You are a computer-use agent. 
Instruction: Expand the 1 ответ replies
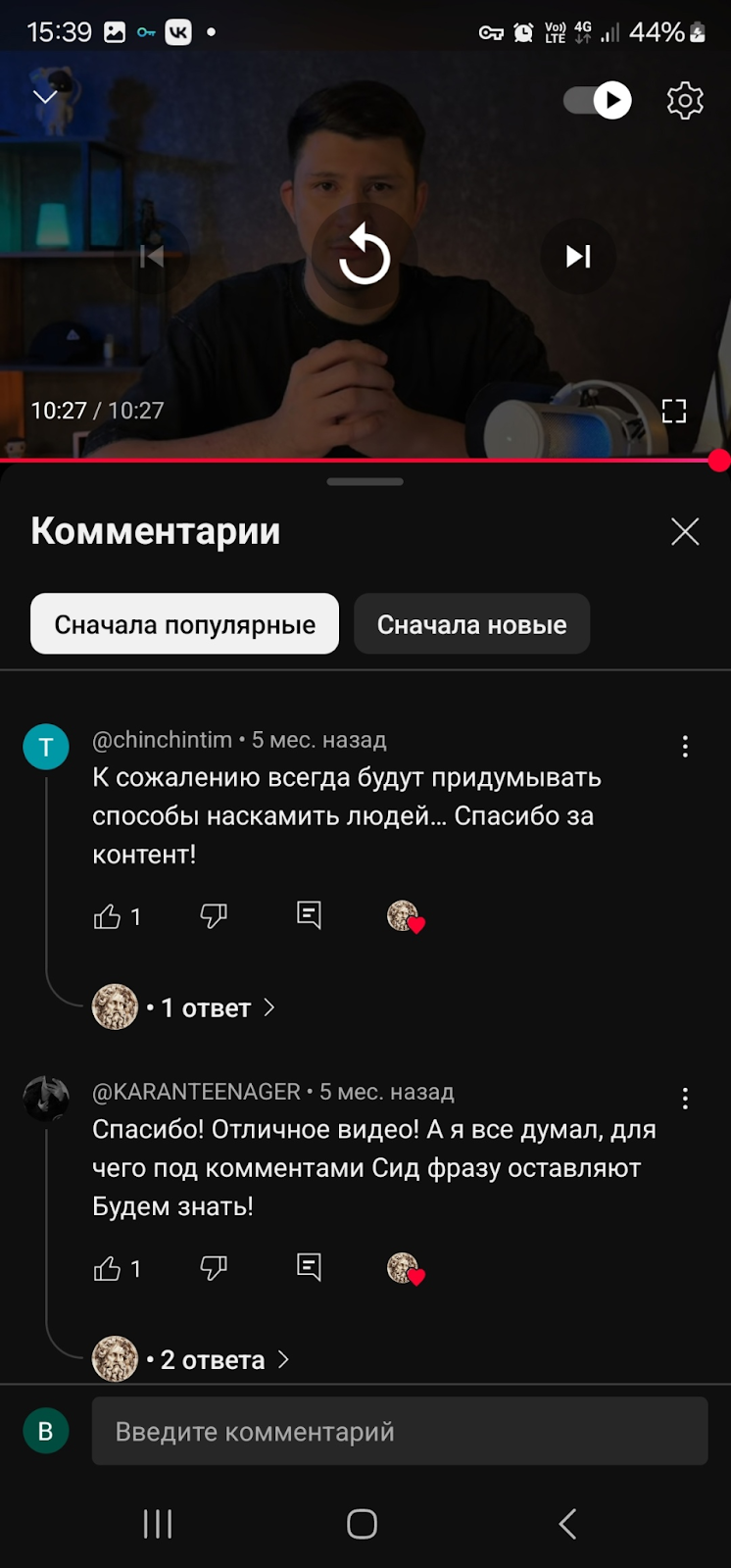[x=207, y=1007]
